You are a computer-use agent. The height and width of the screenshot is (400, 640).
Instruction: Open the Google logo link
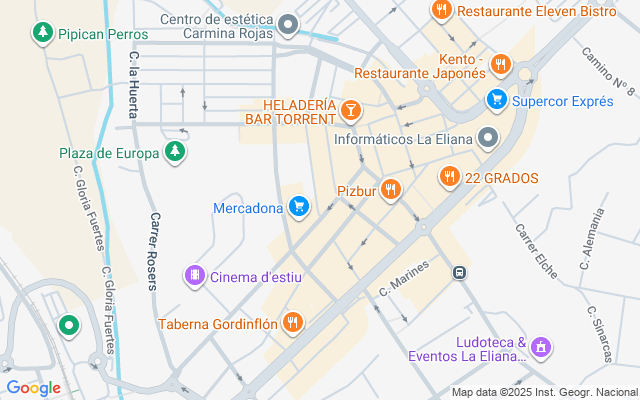(33, 387)
